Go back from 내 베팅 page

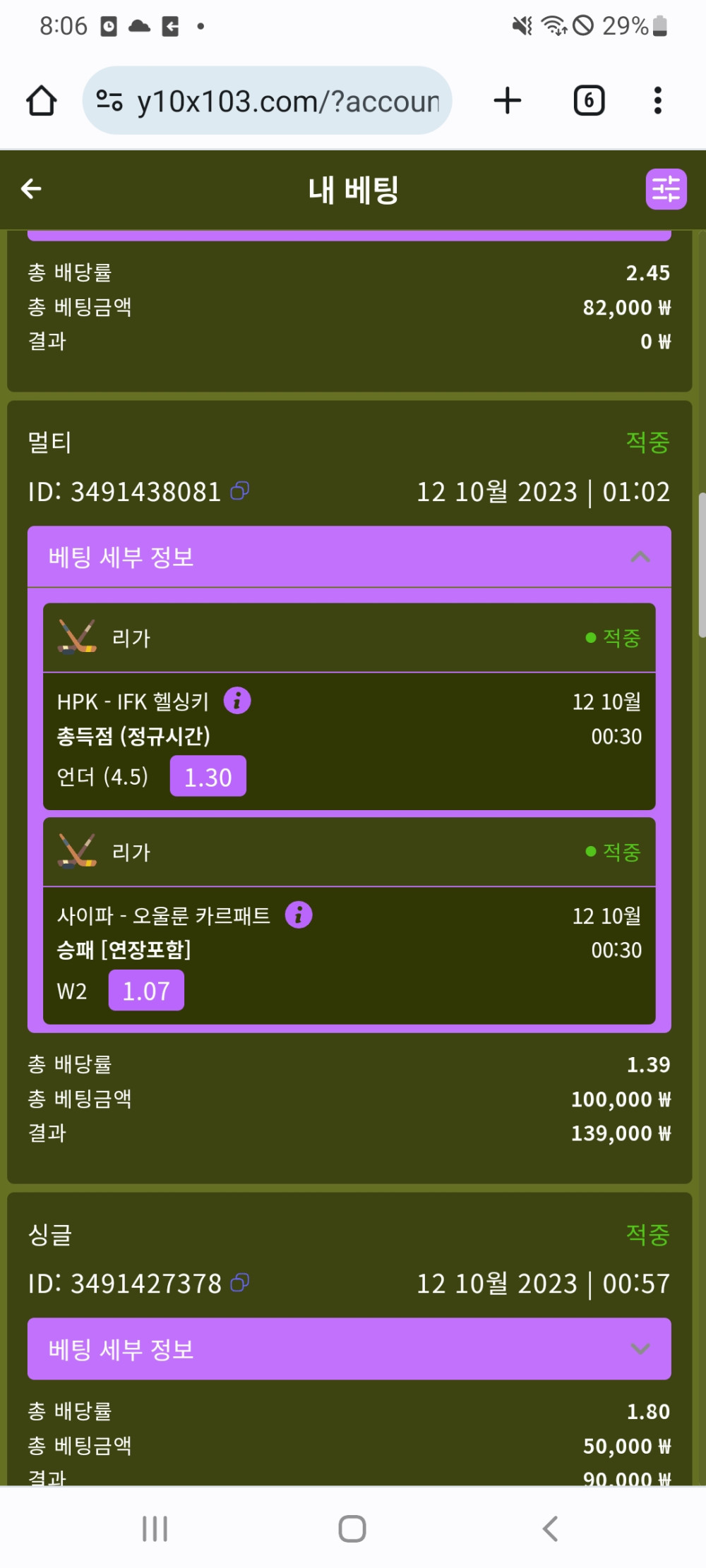pyautogui.click(x=32, y=189)
